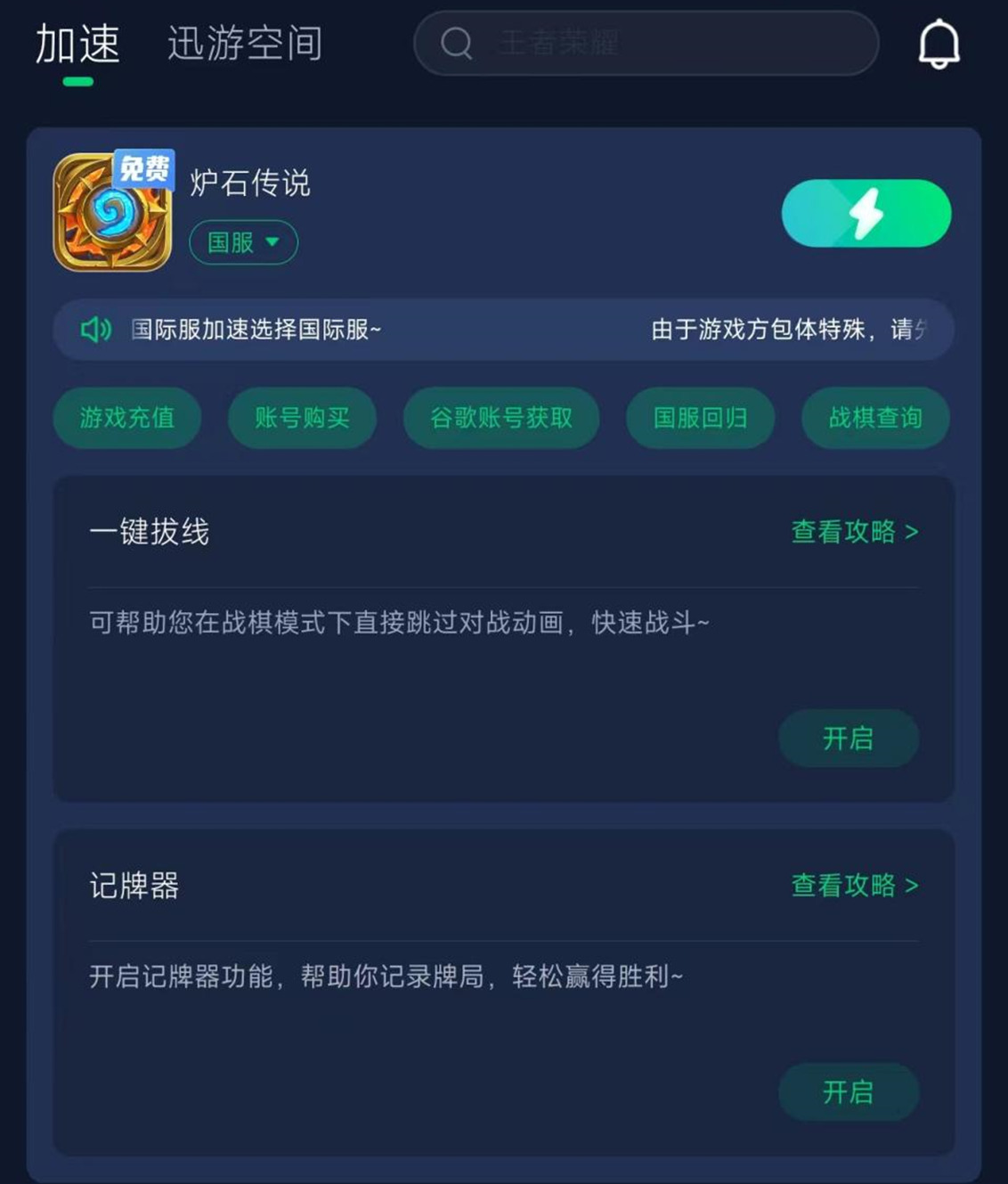Enable 一键拔线 with its 开启 button

[848, 739]
